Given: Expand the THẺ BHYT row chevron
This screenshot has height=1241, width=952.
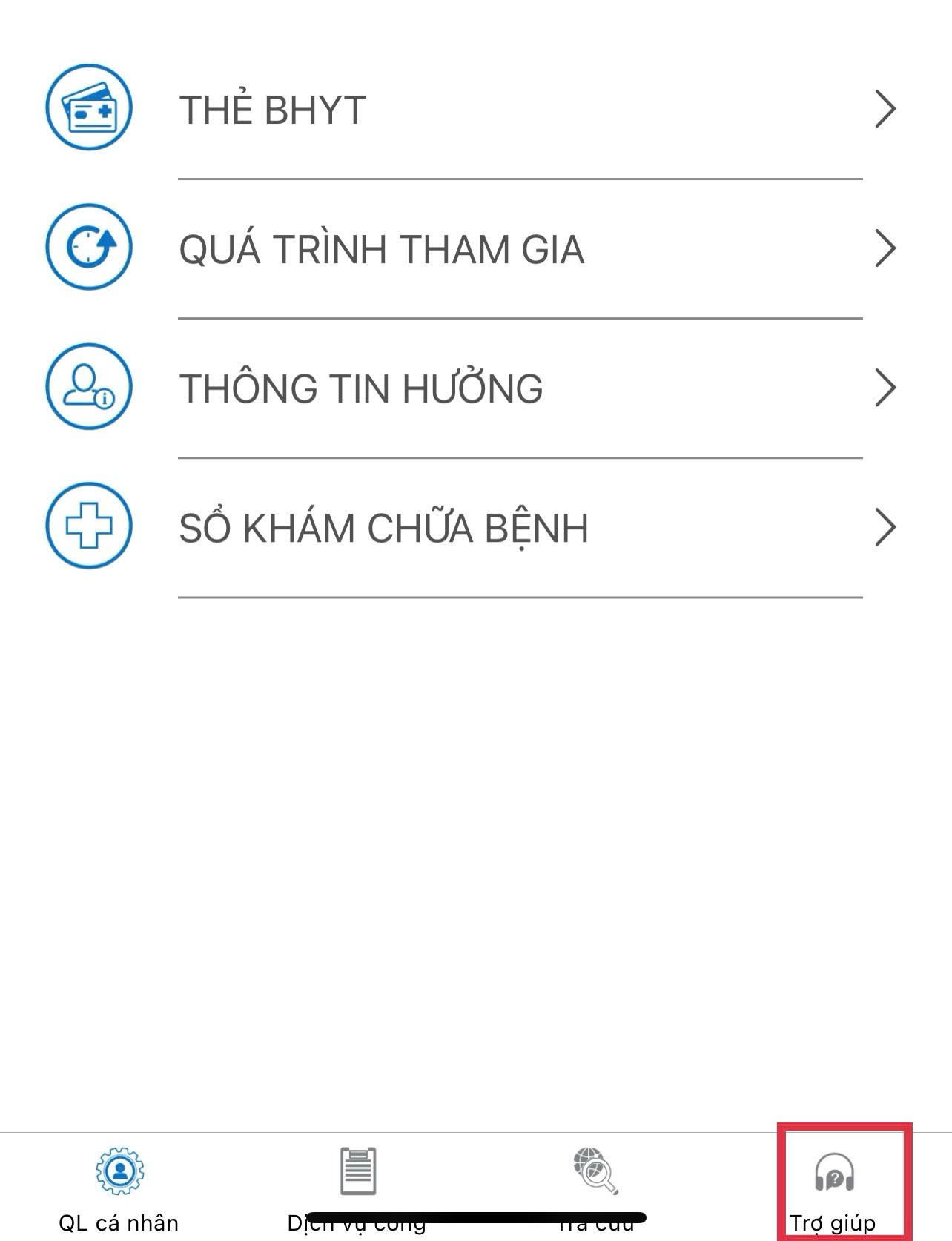Looking at the screenshot, I should 884,111.
